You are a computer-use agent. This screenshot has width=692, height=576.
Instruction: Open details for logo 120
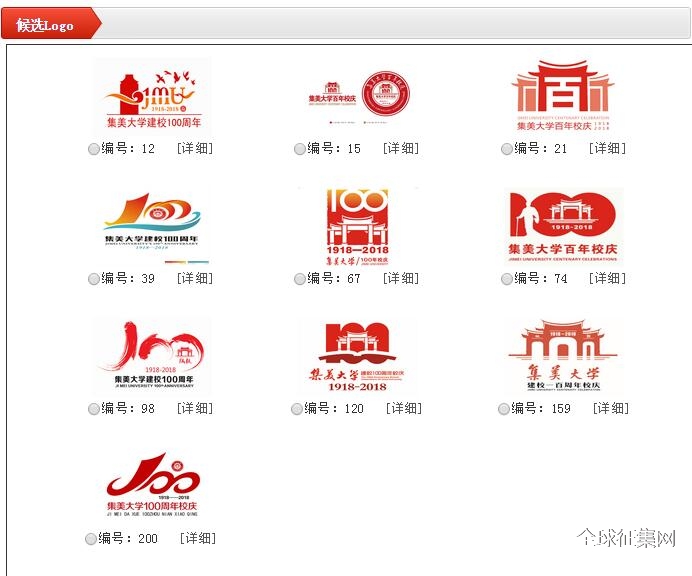click(404, 409)
